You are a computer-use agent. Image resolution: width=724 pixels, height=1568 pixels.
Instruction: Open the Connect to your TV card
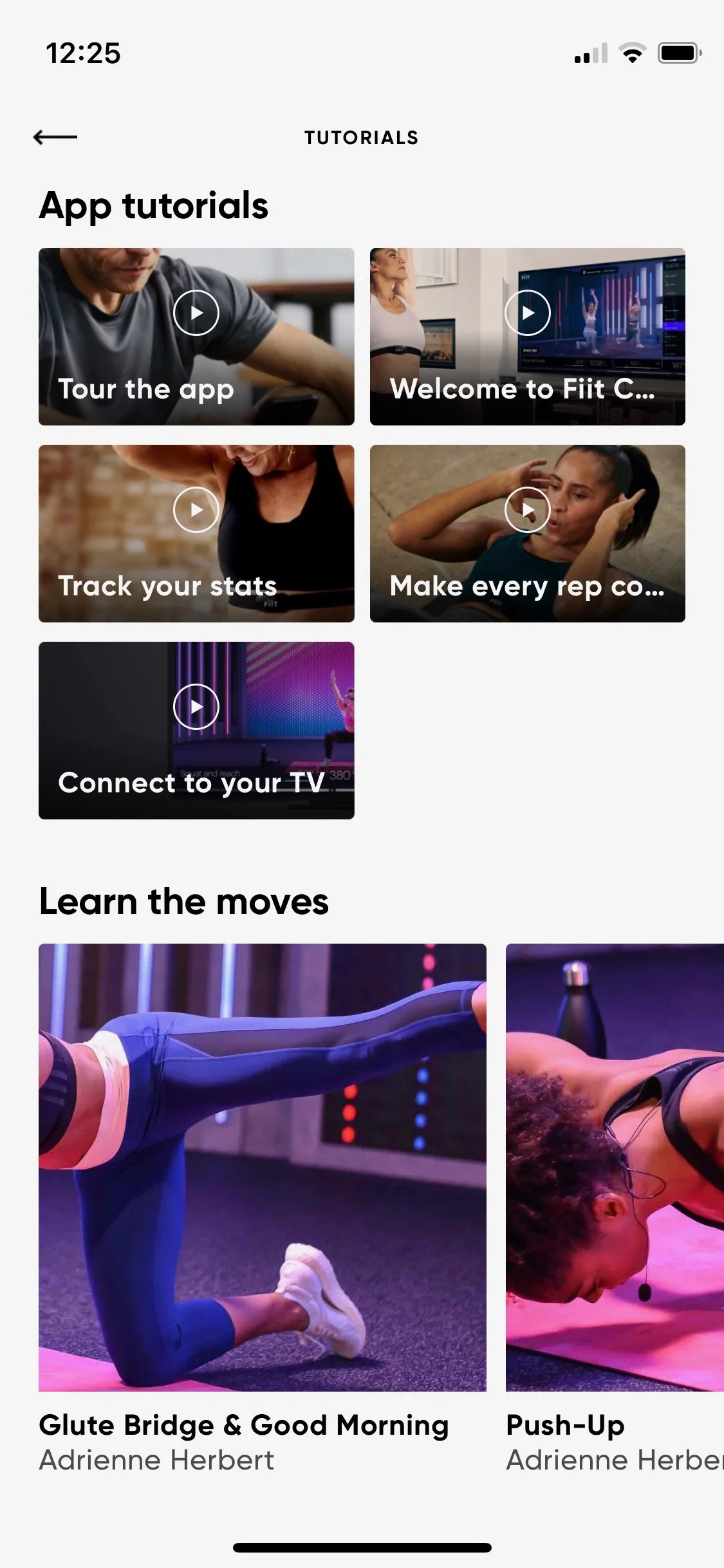point(196,729)
